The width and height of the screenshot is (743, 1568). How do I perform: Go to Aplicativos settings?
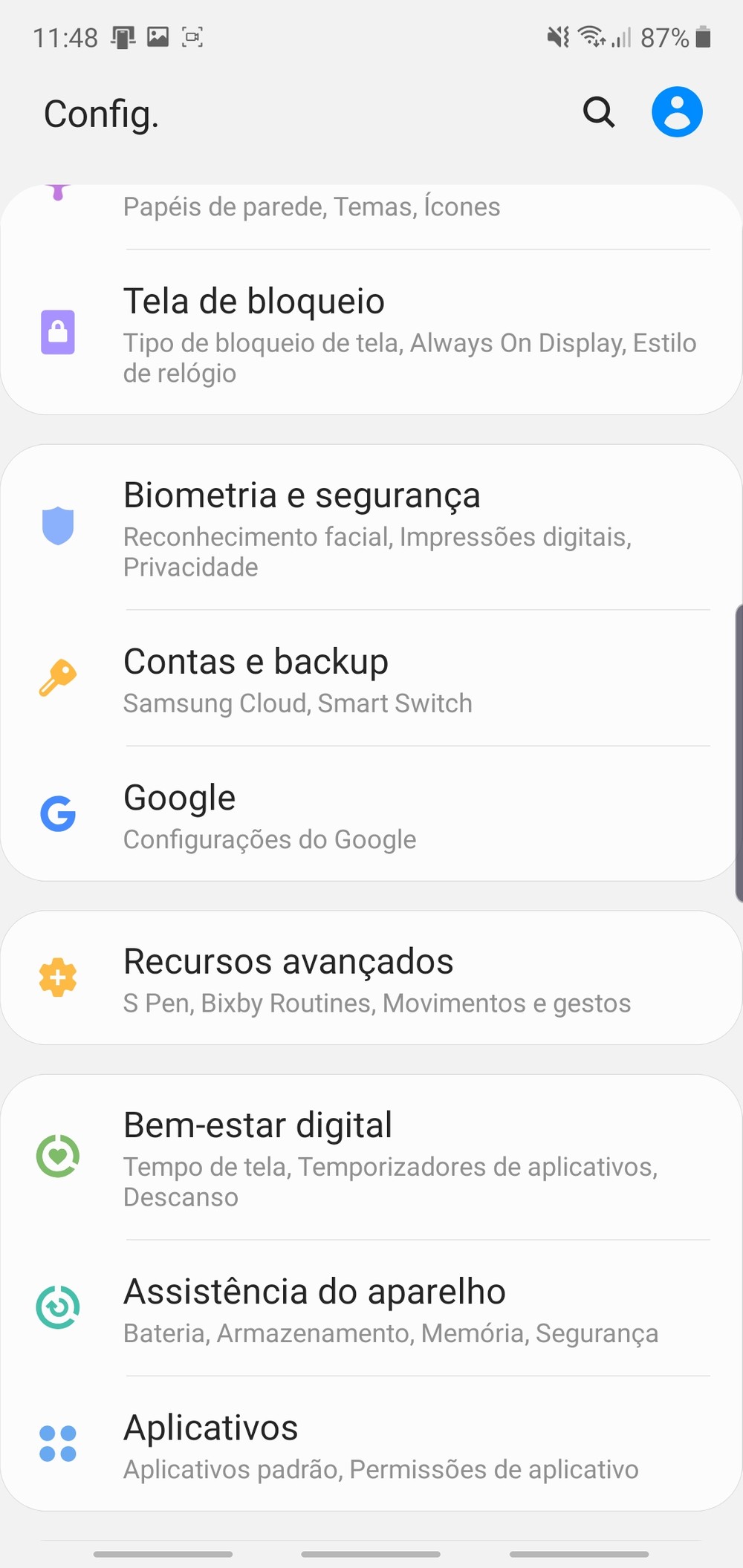click(x=371, y=1445)
